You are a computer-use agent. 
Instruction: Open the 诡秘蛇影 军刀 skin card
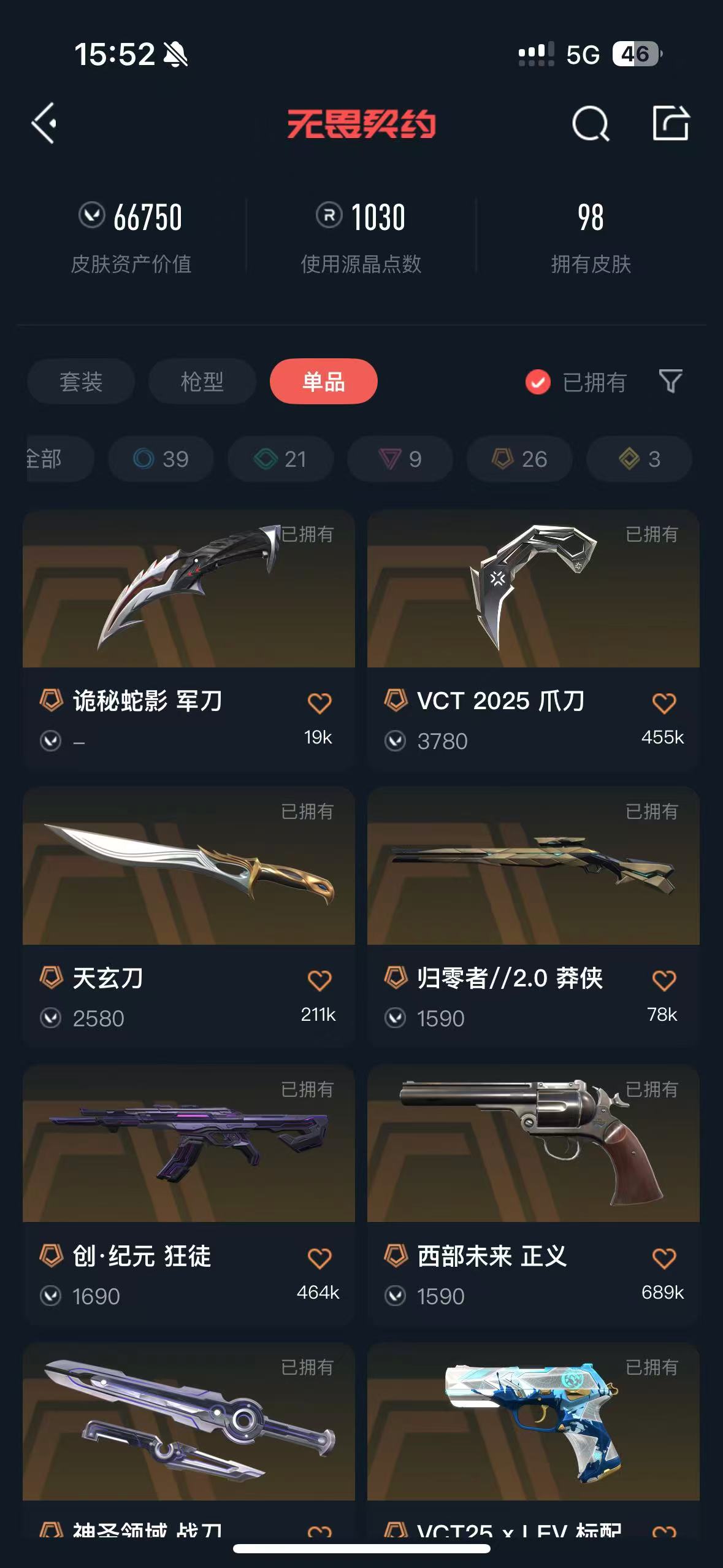click(x=189, y=638)
